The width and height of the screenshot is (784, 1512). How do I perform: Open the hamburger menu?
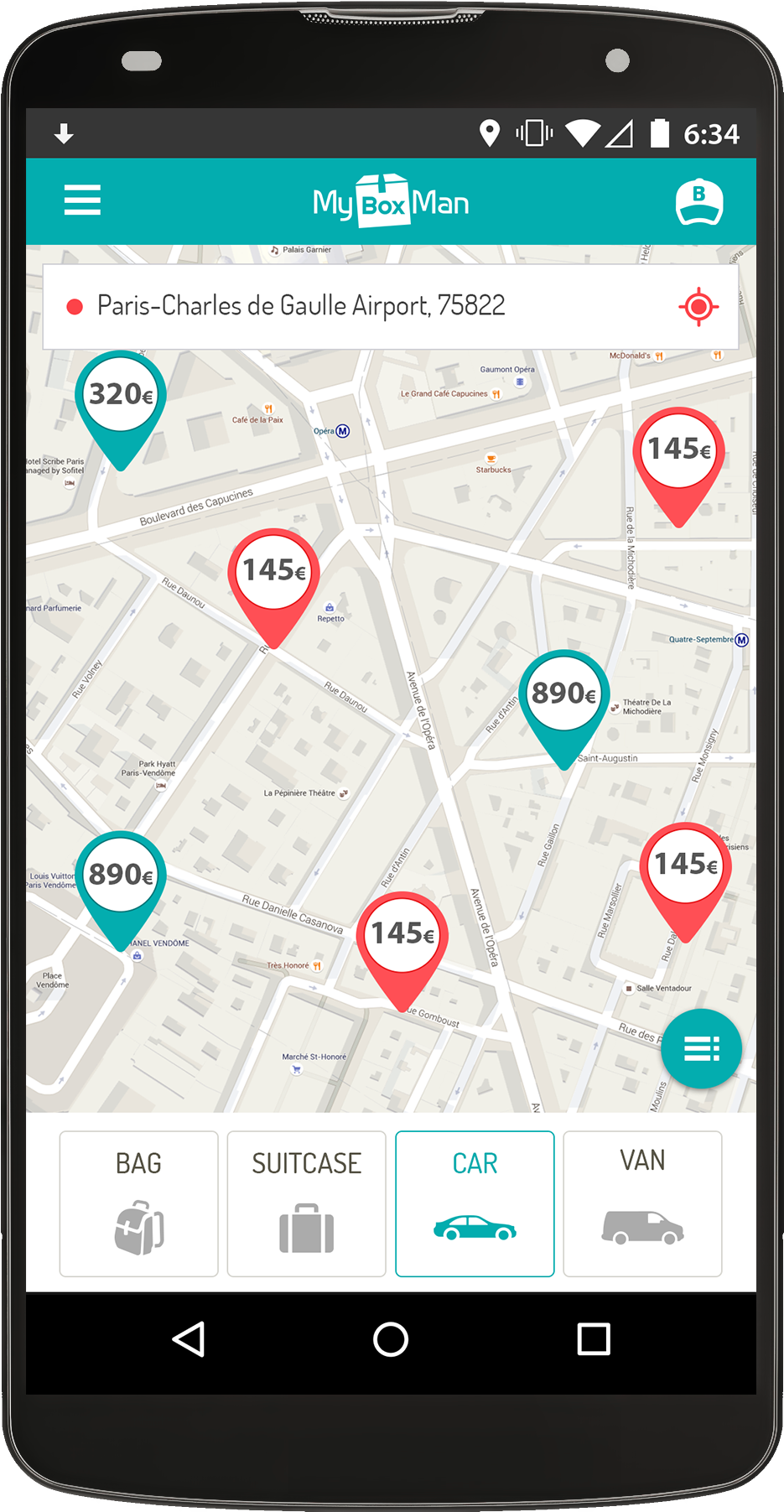coord(82,200)
